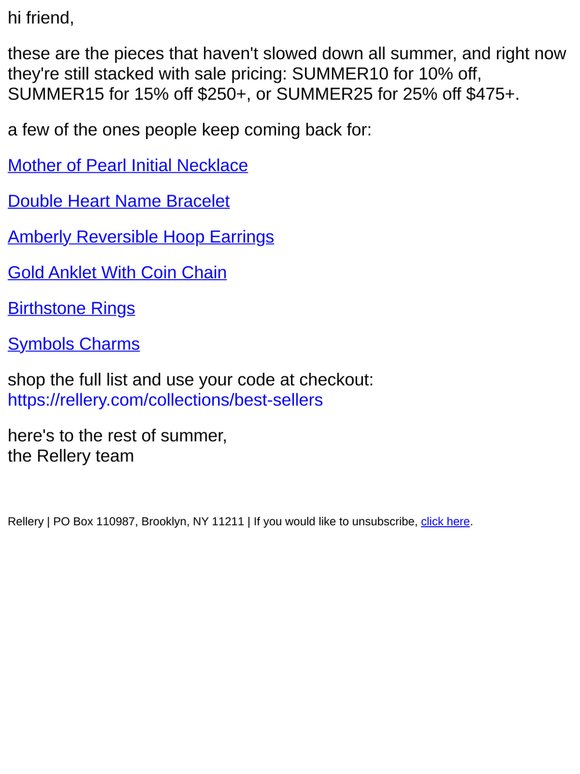This screenshot has height=774, width=580.
Task: Open the Double Heart Name Bracelet link
Action: [x=118, y=201]
